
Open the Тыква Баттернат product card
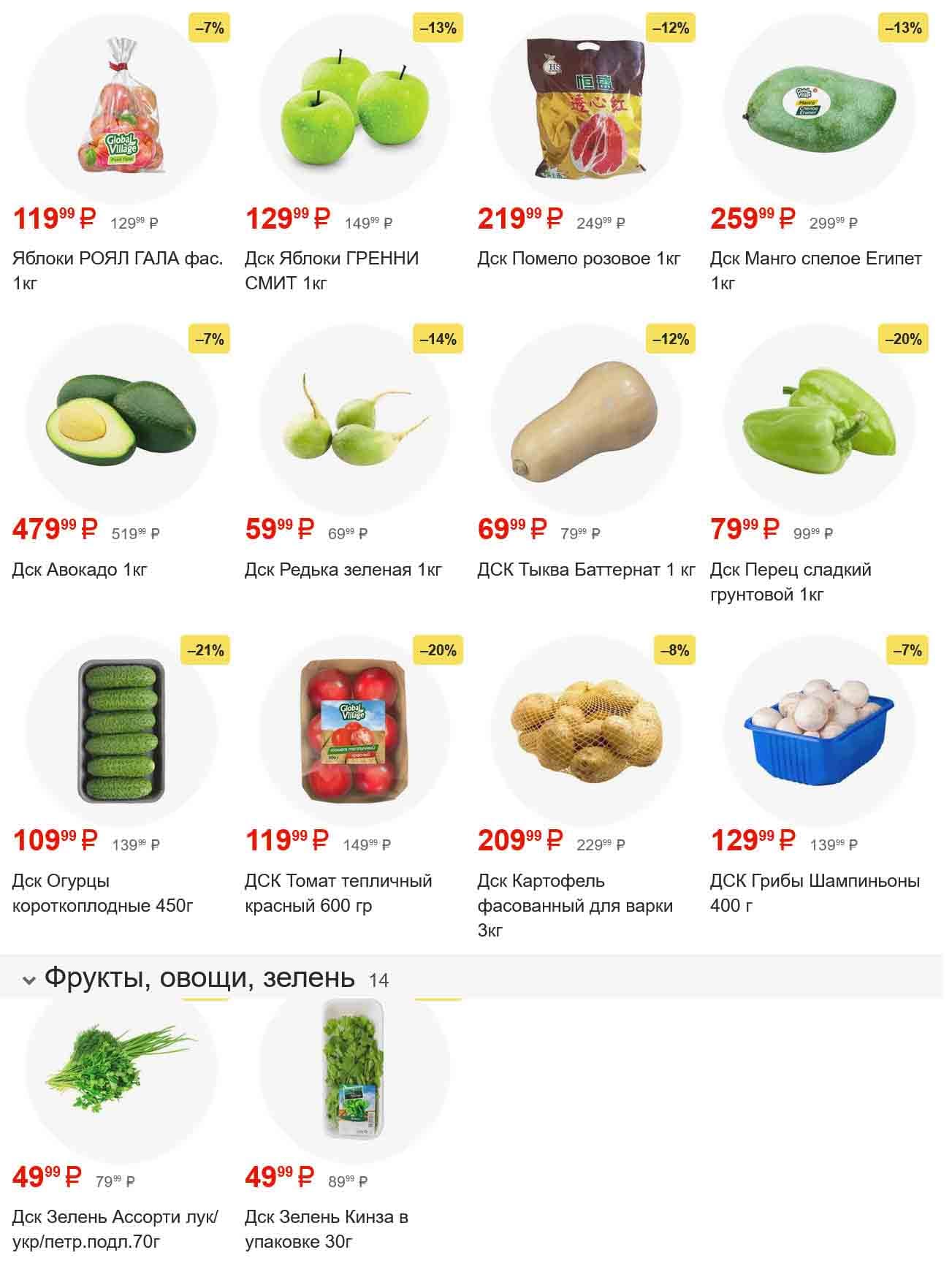click(x=587, y=421)
